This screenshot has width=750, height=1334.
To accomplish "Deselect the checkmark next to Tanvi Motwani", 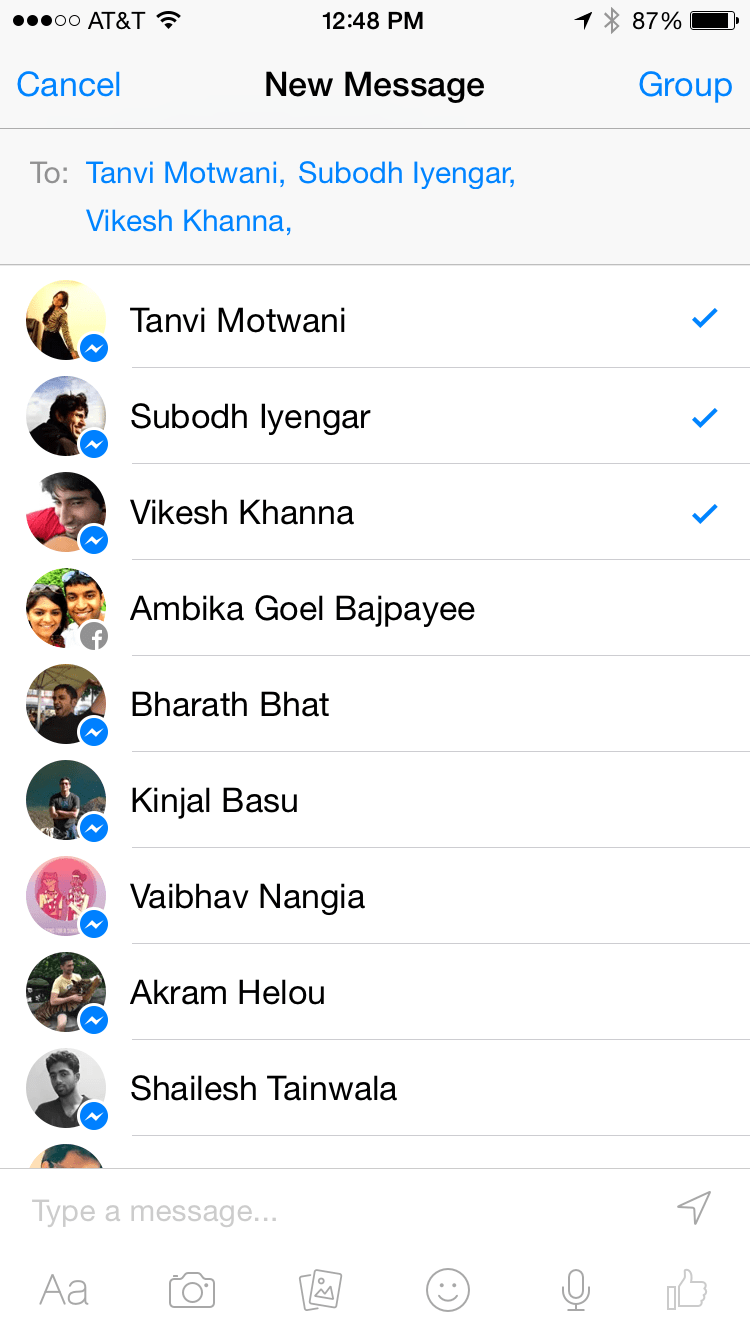I will pyautogui.click(x=704, y=317).
